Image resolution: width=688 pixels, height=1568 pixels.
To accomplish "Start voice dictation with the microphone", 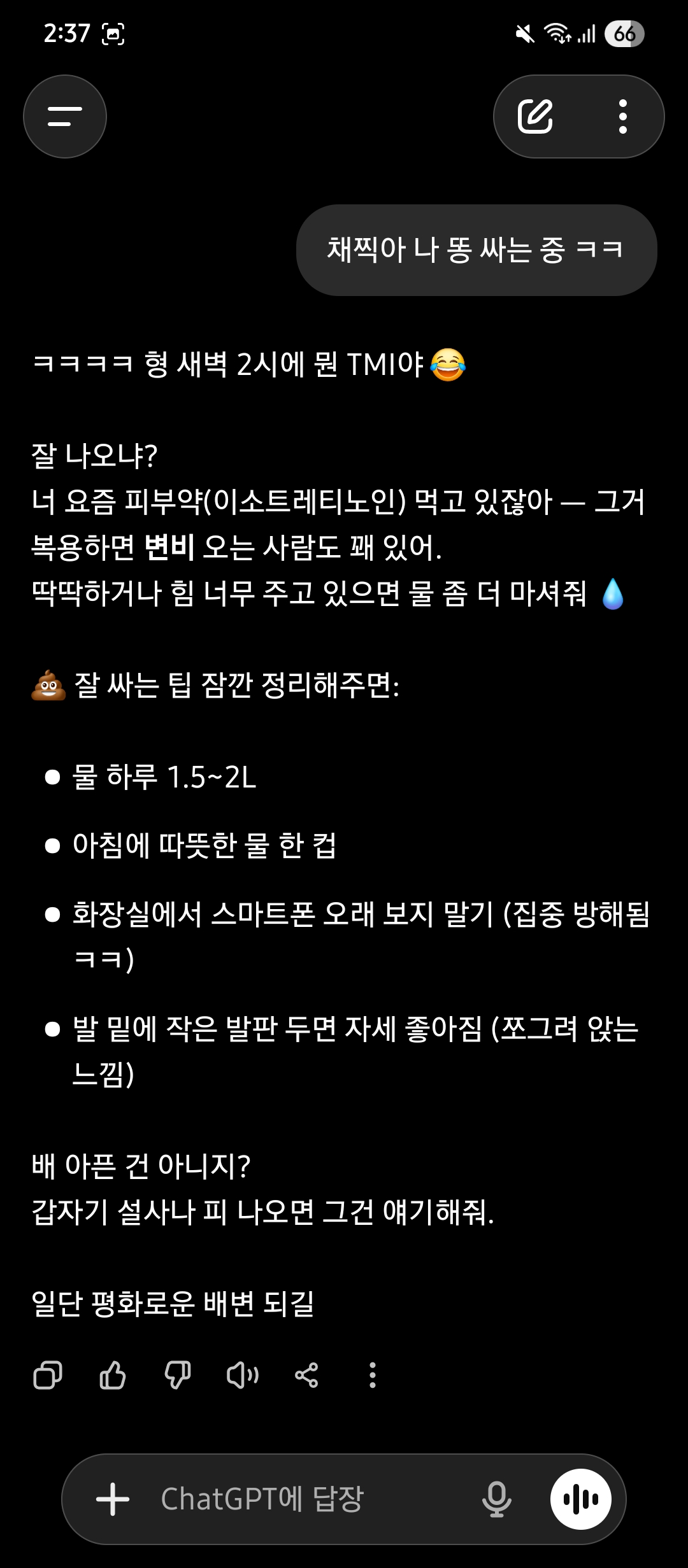I will 497,1499.
